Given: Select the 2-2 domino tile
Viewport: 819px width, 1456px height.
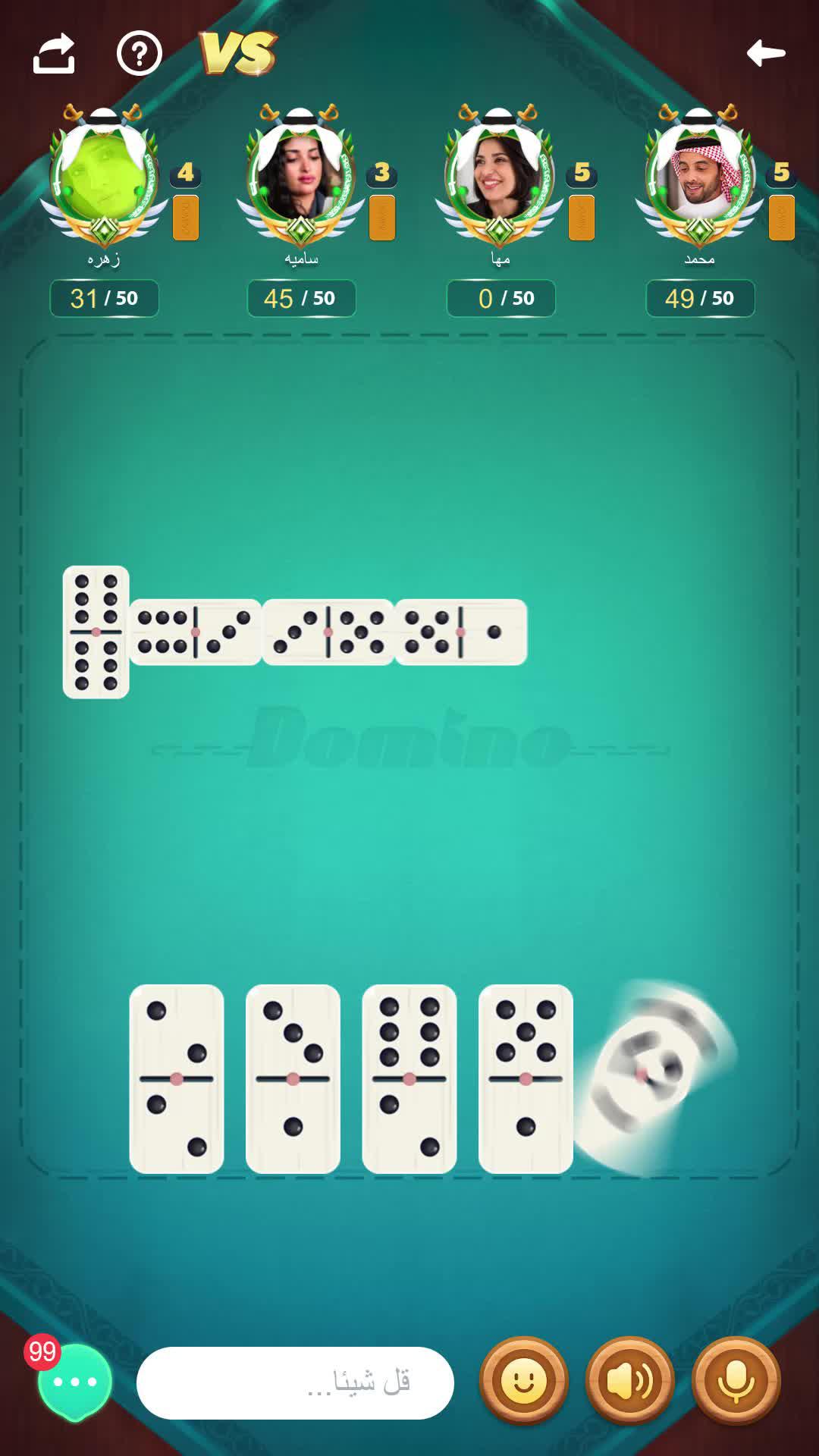Looking at the screenshot, I should [x=177, y=1078].
